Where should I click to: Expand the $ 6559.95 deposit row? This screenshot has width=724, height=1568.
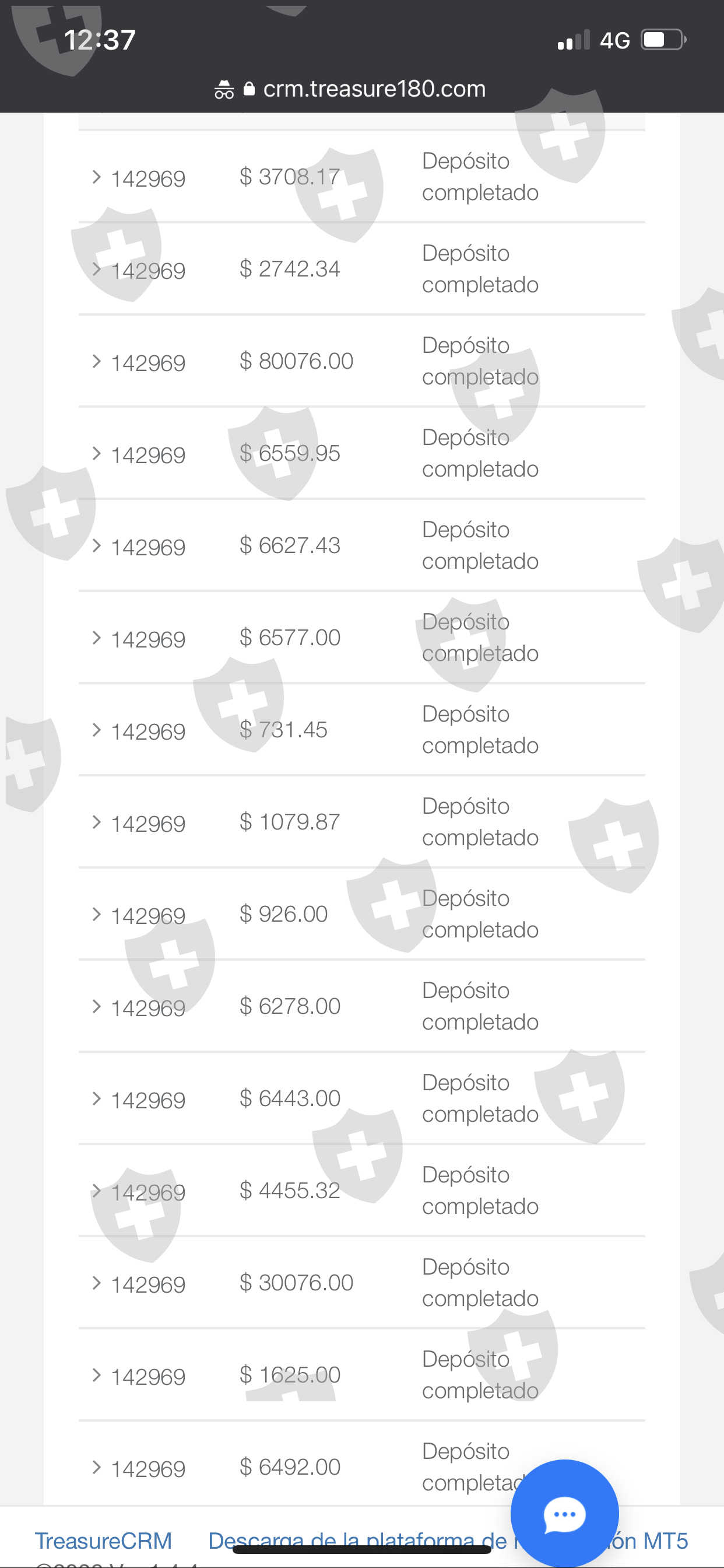pos(96,453)
